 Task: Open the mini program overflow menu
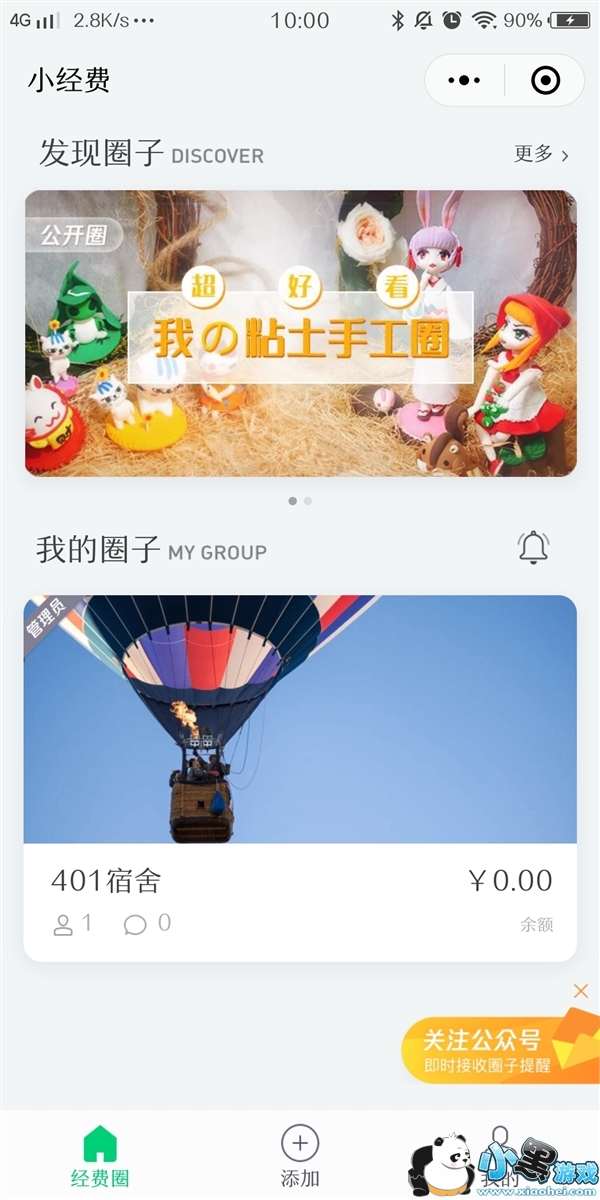click(x=464, y=81)
